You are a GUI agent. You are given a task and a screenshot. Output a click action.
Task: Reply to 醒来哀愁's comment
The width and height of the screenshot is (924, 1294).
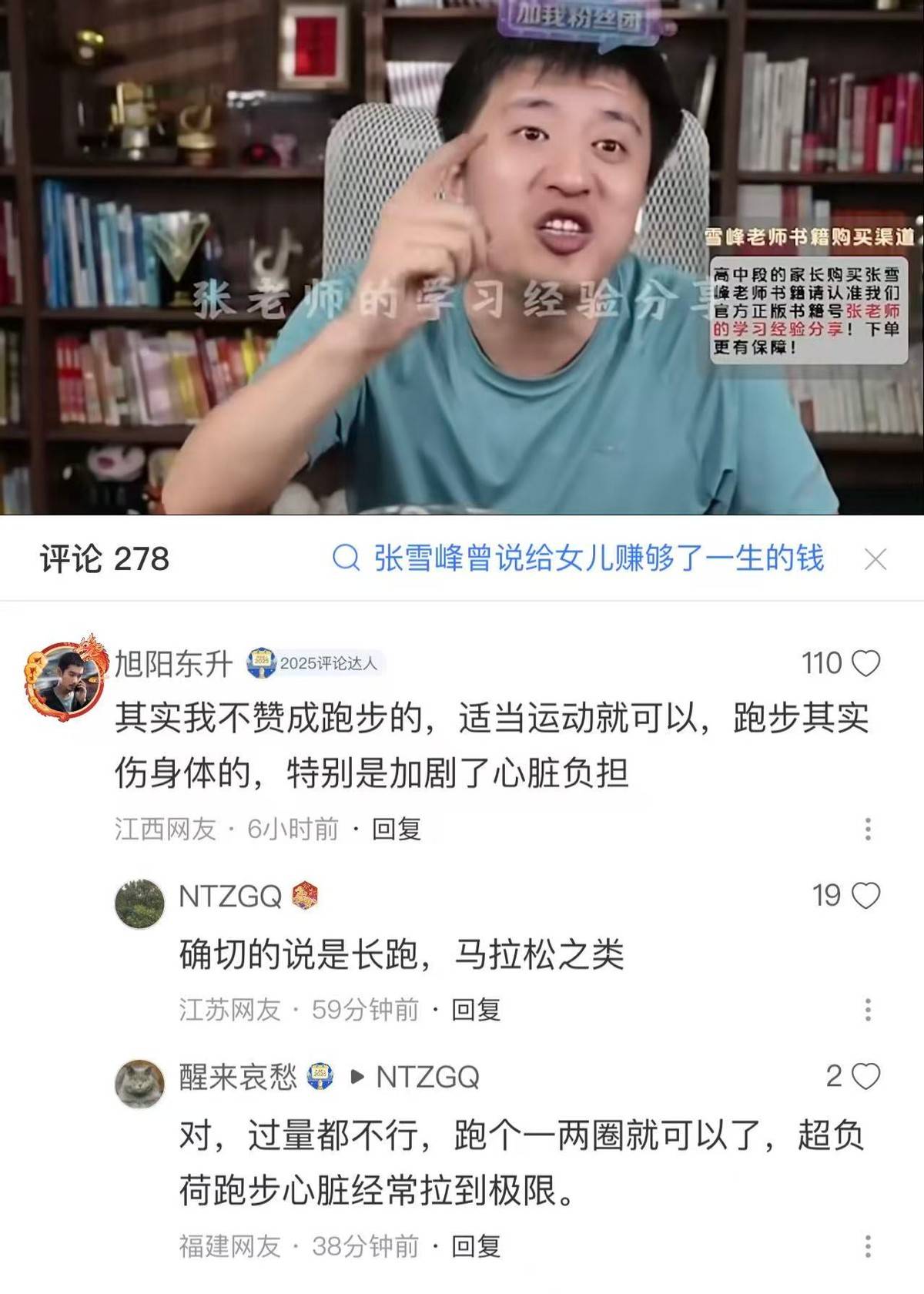coord(476,1246)
